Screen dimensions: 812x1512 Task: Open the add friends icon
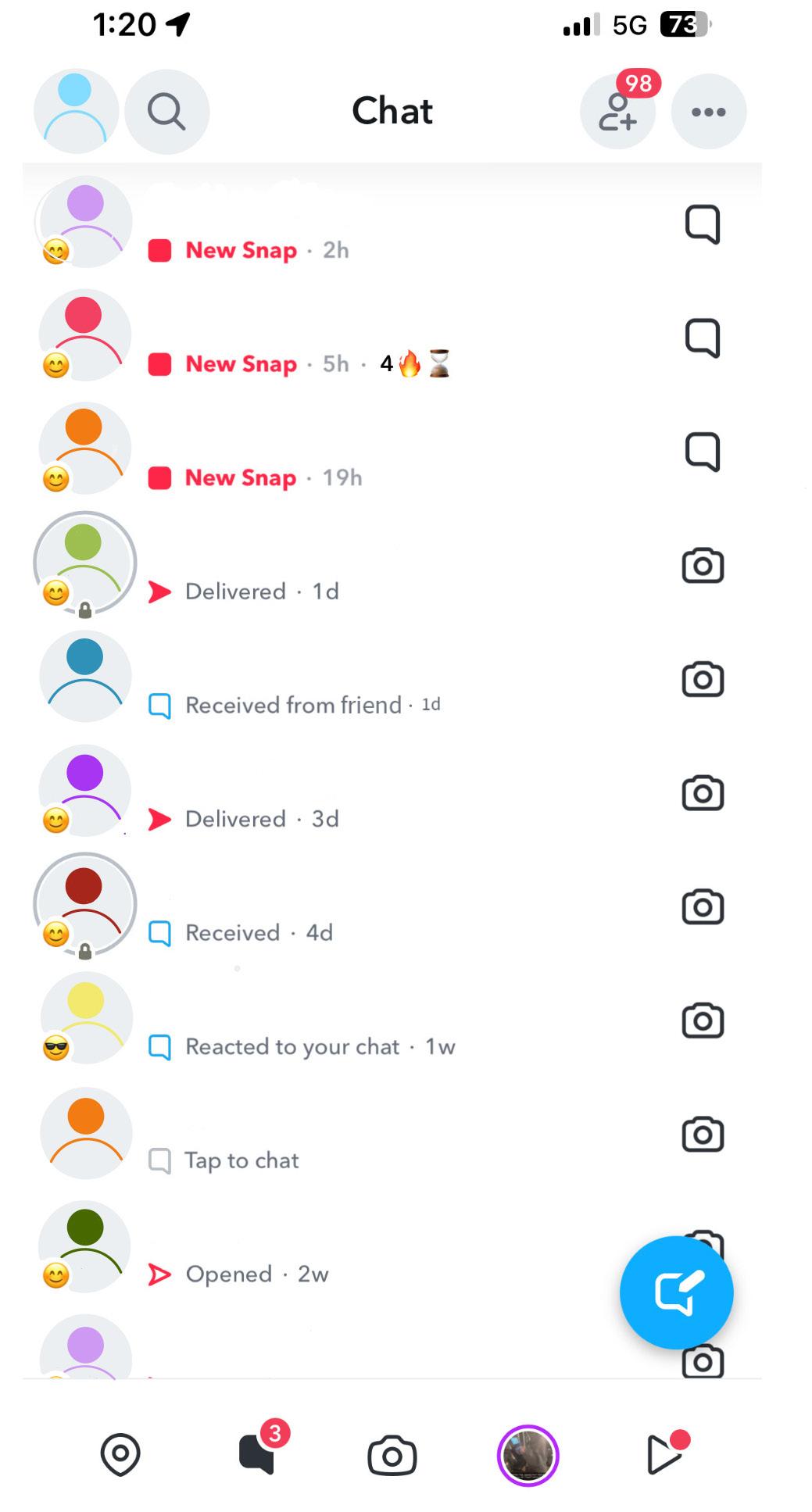pyautogui.click(x=617, y=111)
